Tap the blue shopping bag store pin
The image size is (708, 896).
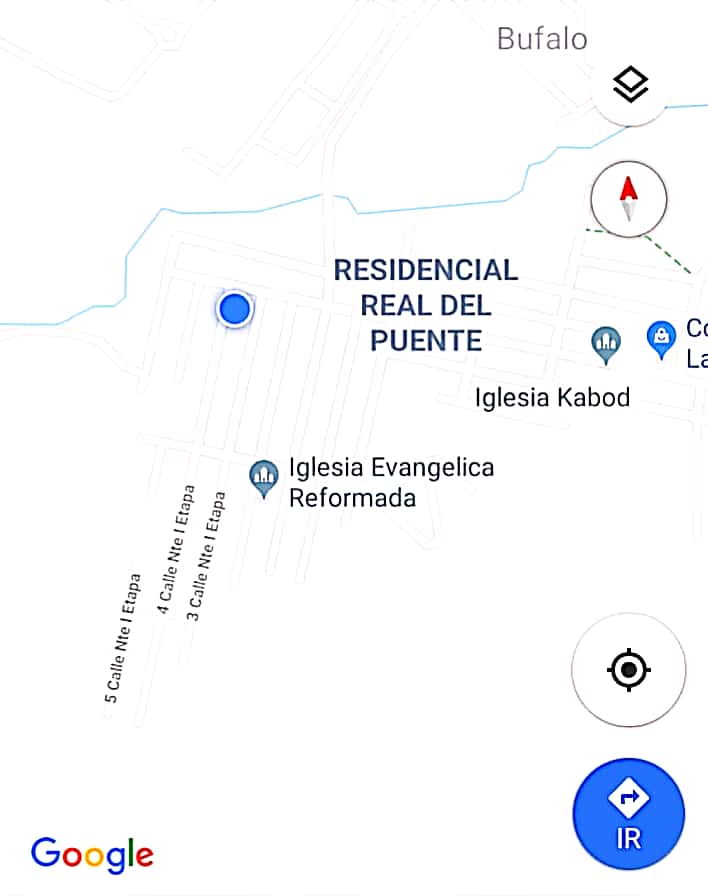(660, 337)
